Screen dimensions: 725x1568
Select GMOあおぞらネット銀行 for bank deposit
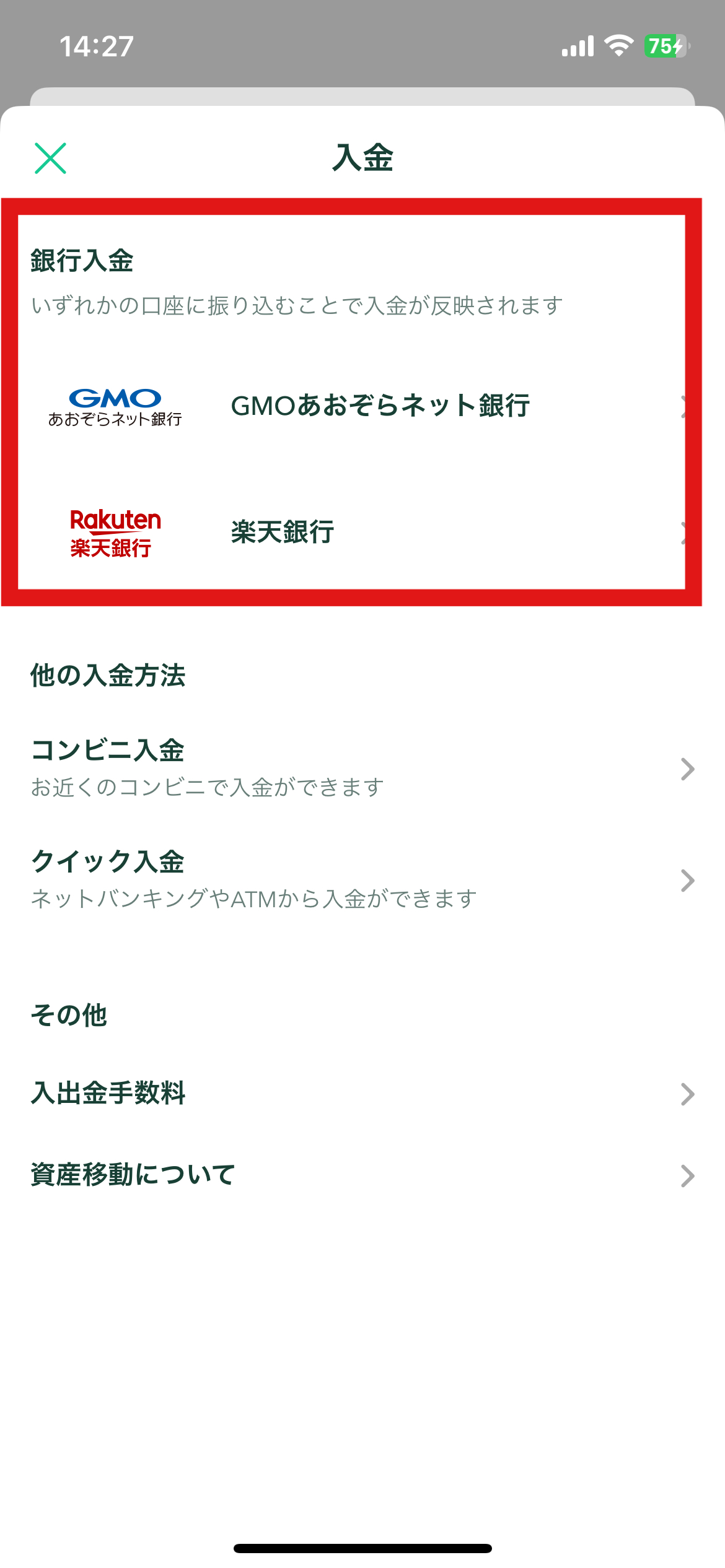point(362,406)
